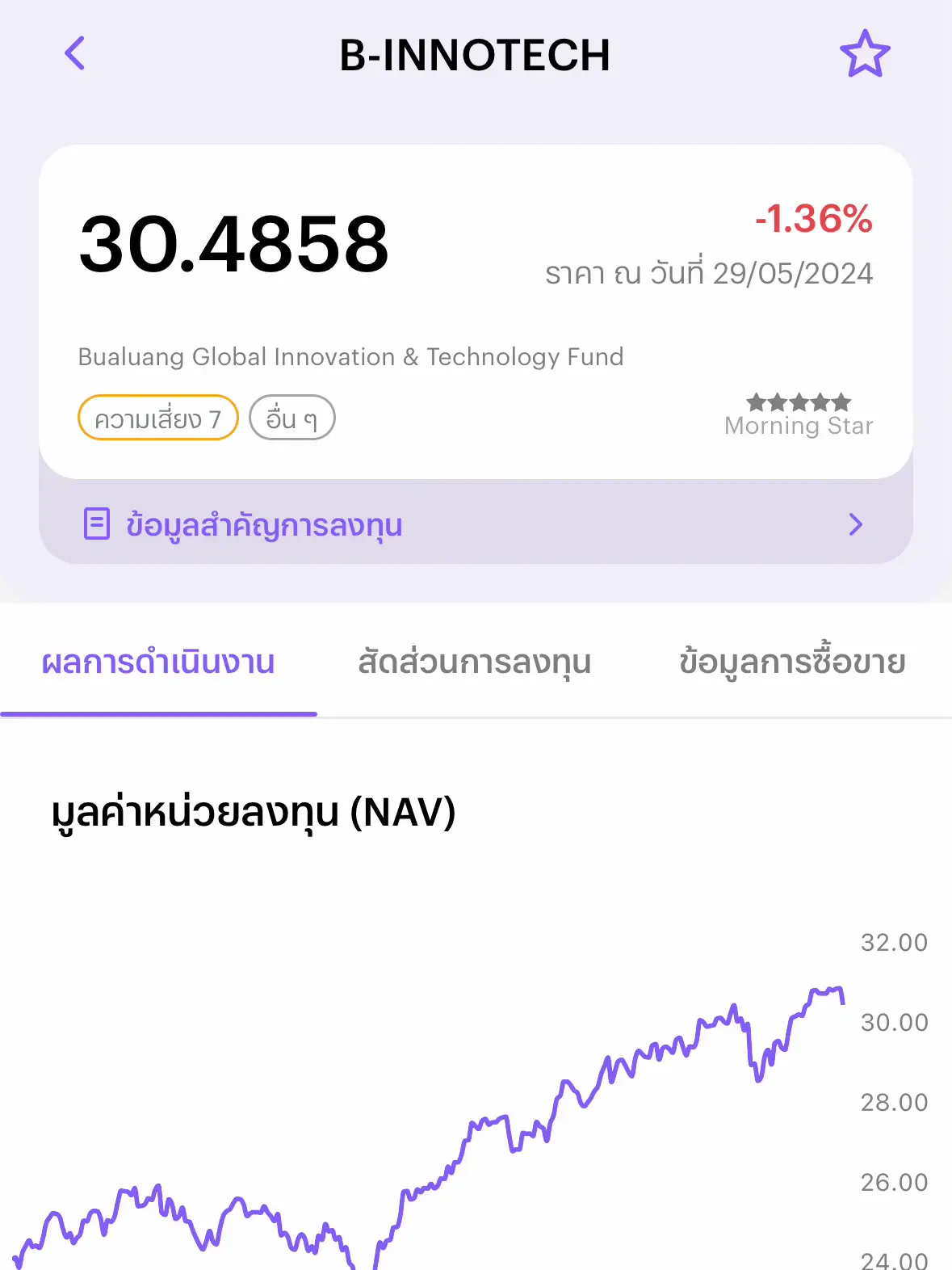Tap the อื่น ๆ category chip
The image size is (952, 1270).
pyautogui.click(x=291, y=418)
